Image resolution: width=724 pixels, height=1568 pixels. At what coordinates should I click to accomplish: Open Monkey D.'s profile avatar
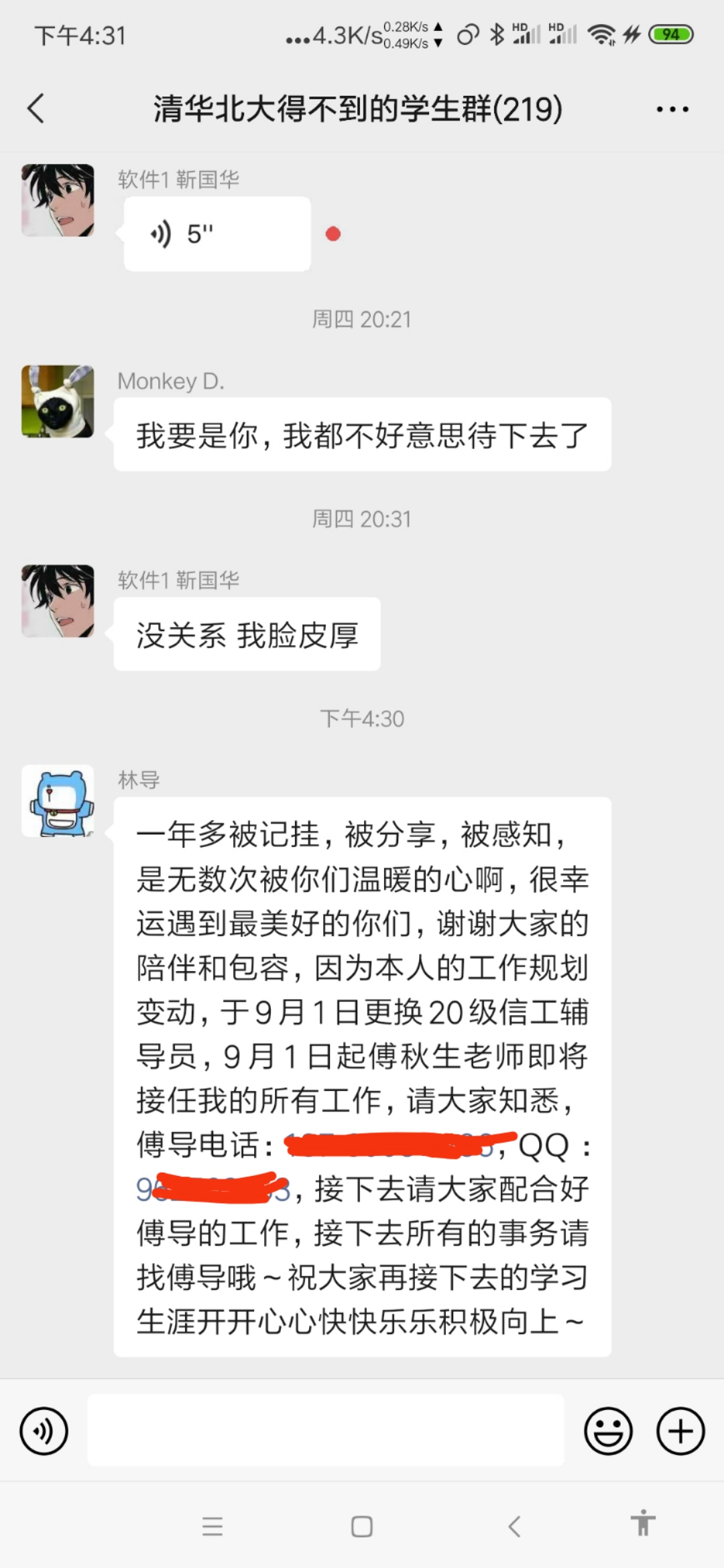58,401
